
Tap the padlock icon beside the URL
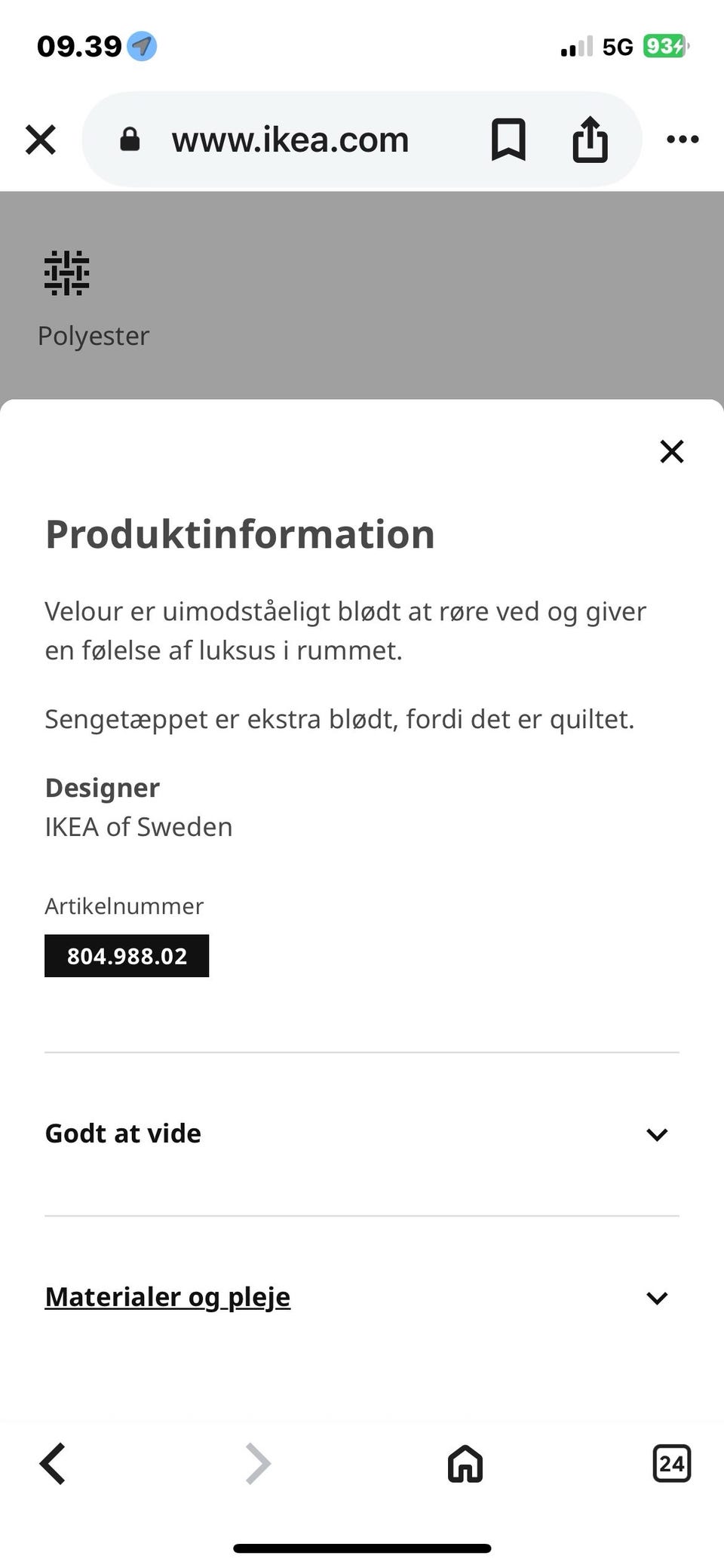click(130, 139)
